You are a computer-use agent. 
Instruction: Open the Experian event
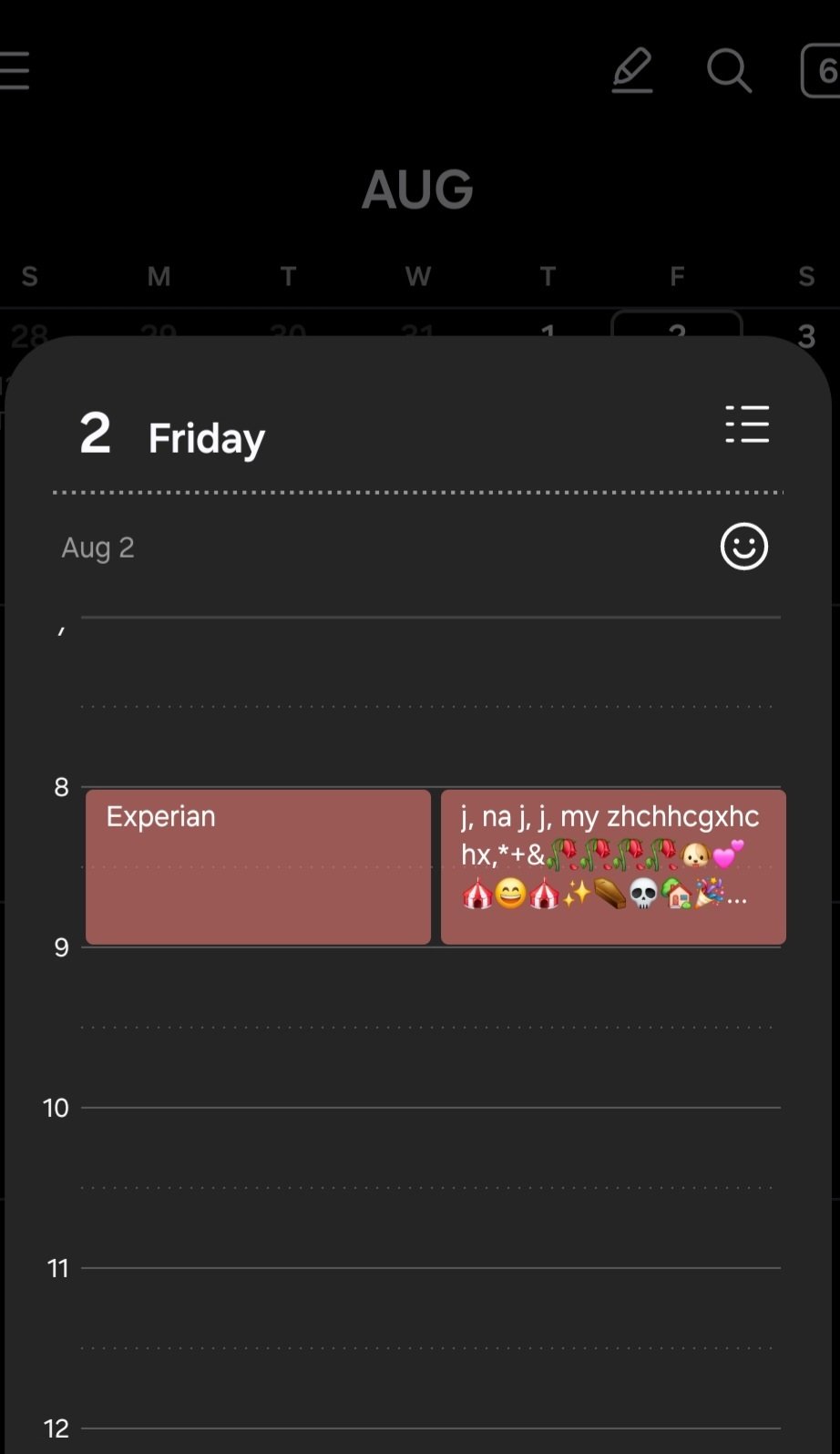tap(258, 865)
